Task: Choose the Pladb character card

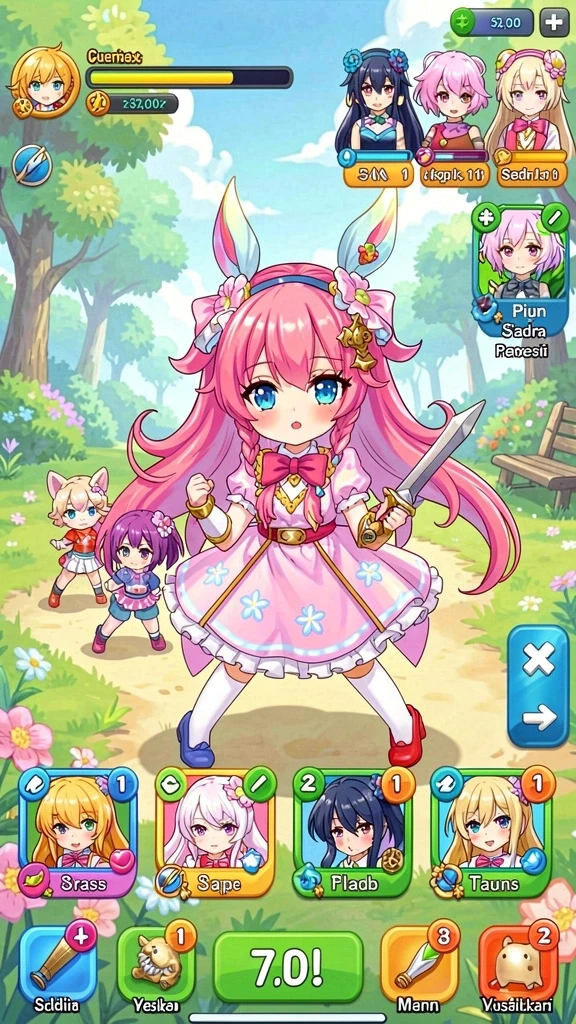Action: coord(353,832)
